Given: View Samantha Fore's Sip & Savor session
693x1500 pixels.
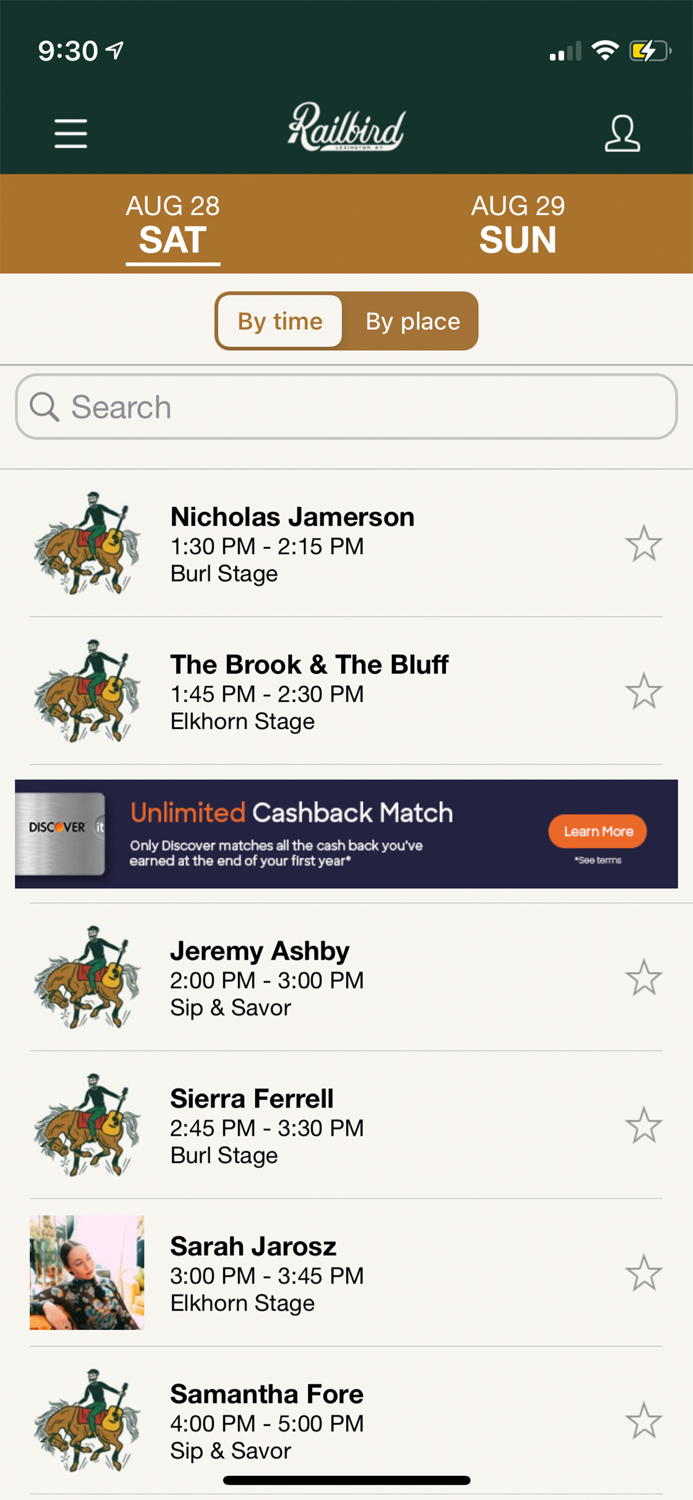Looking at the screenshot, I should [x=267, y=1421].
